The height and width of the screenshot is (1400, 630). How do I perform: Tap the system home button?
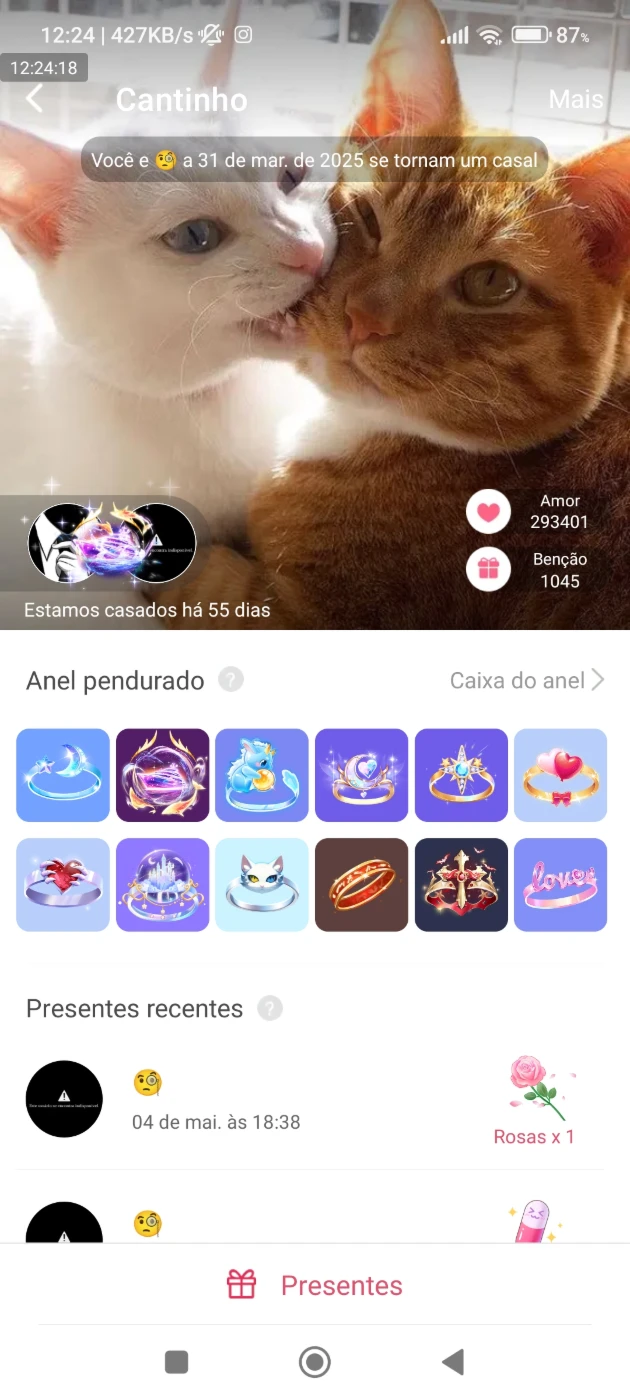(x=315, y=1361)
